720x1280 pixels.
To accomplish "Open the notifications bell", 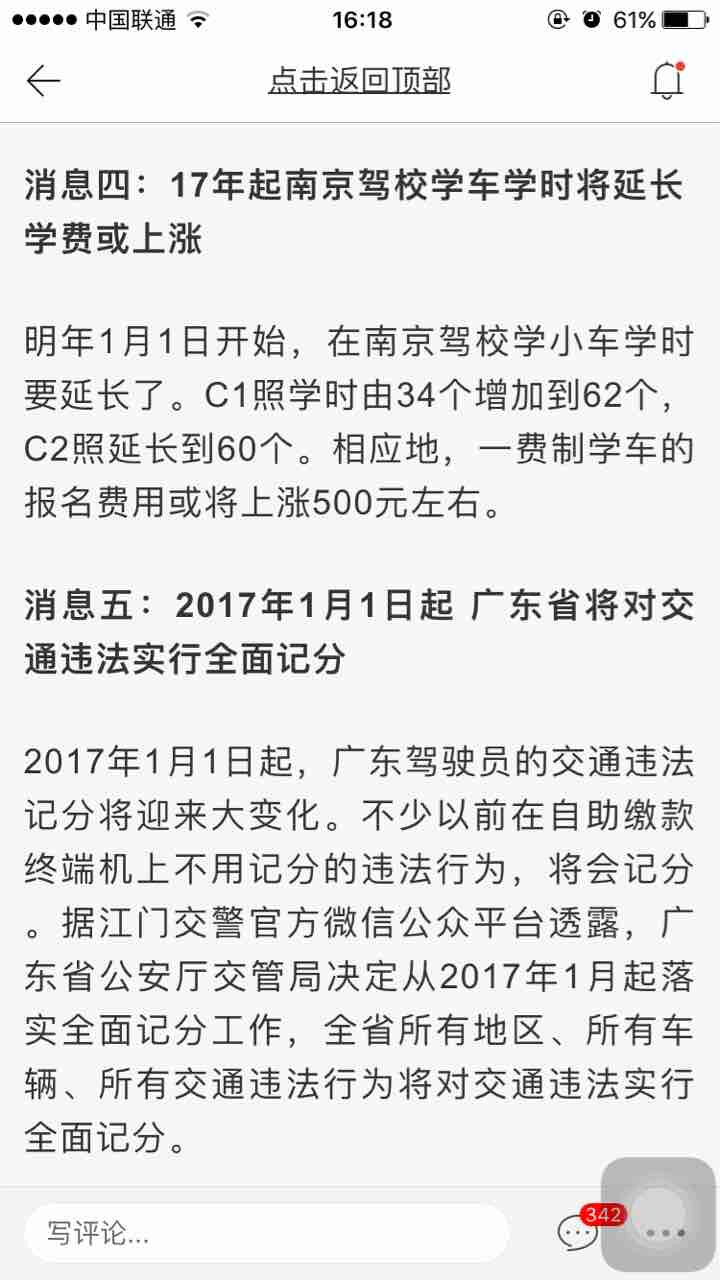I will point(667,80).
